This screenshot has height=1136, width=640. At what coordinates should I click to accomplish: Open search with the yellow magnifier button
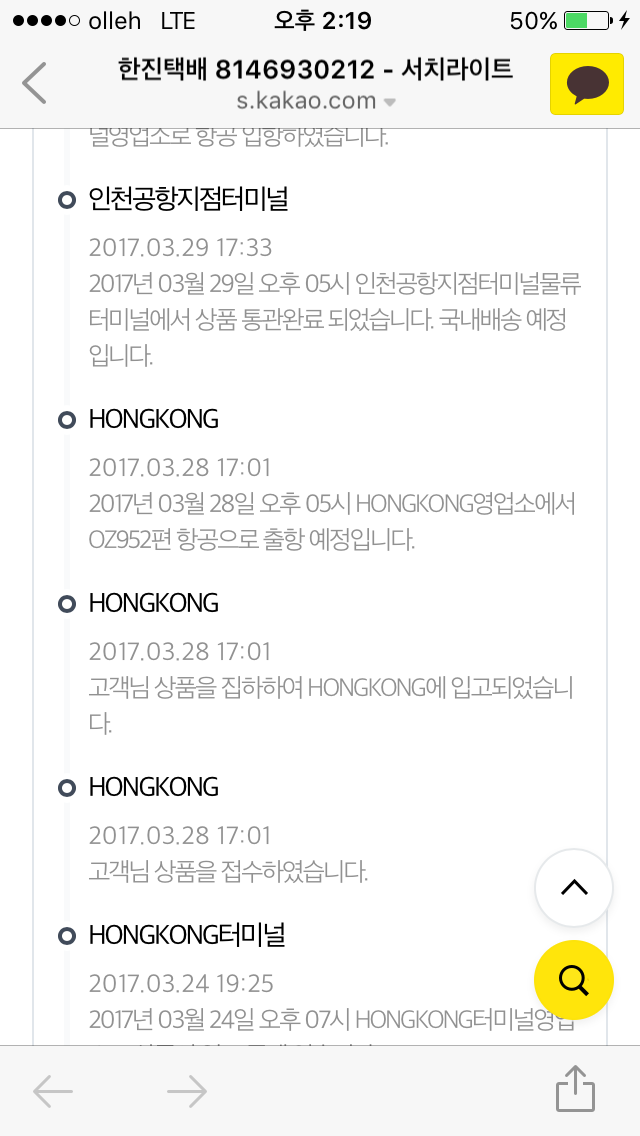pos(573,979)
